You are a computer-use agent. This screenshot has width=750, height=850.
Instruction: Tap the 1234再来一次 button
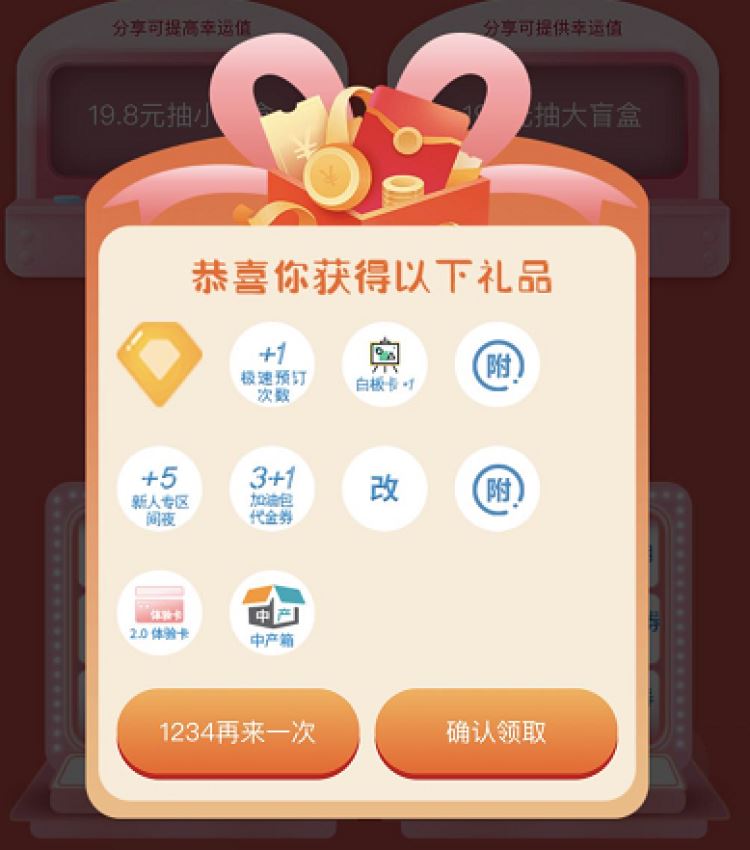(237, 731)
